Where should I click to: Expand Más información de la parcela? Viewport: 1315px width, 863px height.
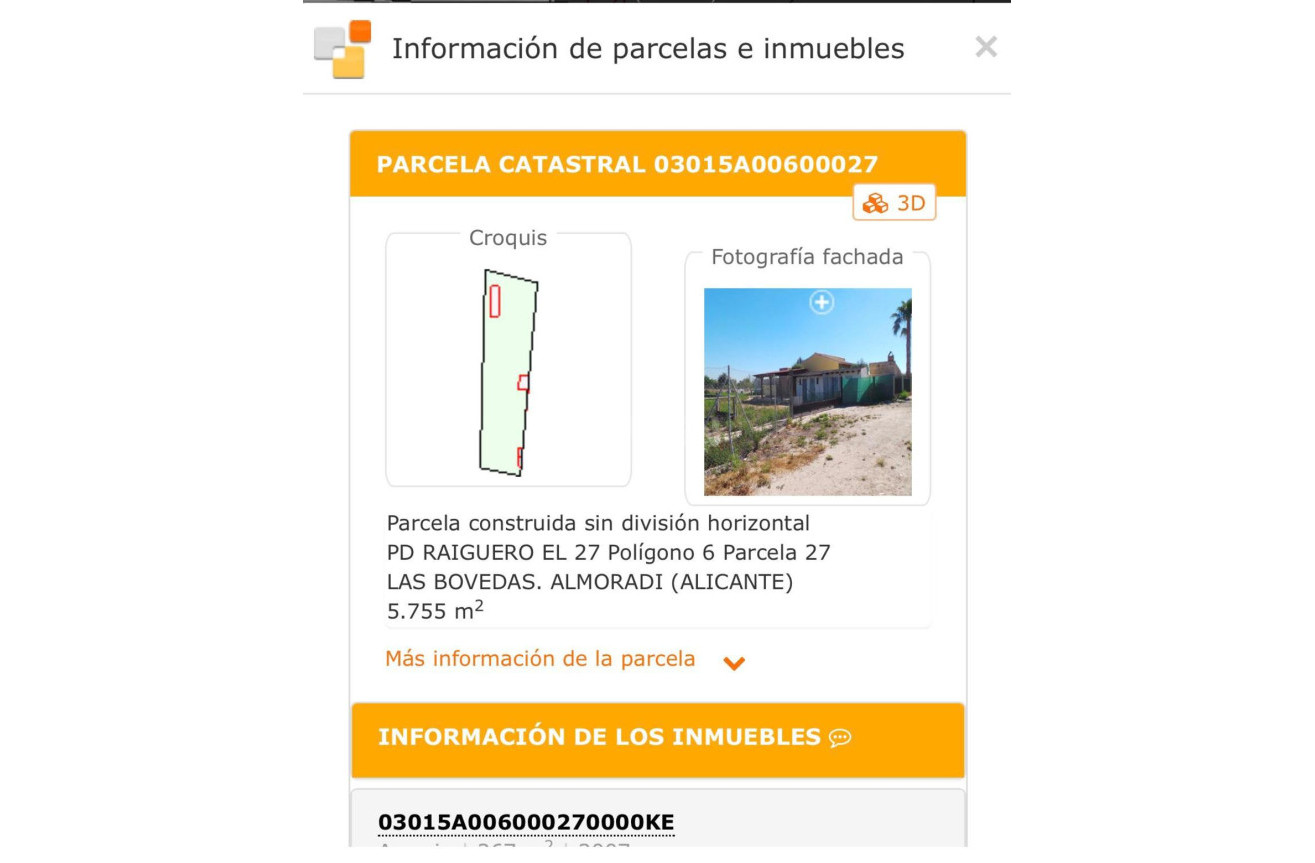(x=565, y=660)
